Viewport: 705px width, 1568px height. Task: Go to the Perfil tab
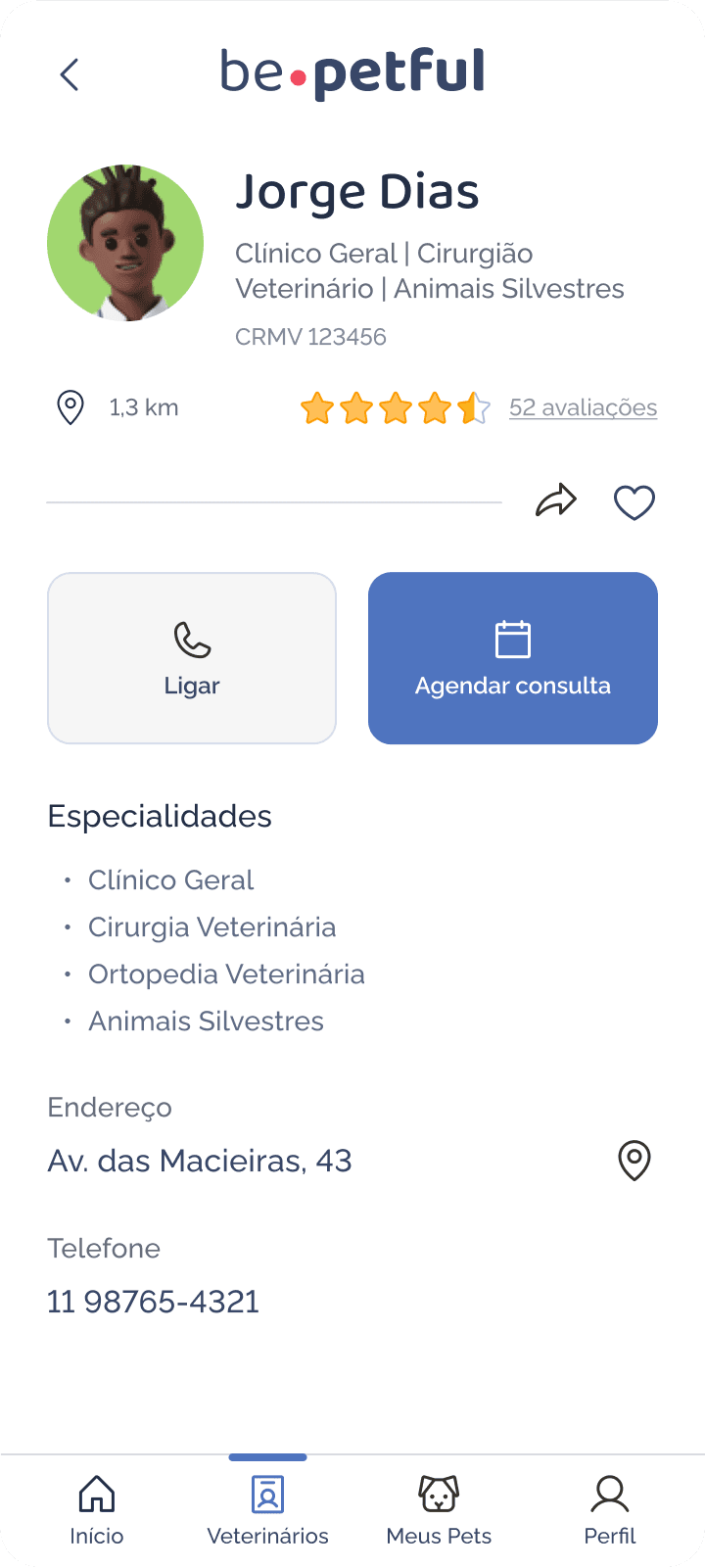[x=610, y=1510]
